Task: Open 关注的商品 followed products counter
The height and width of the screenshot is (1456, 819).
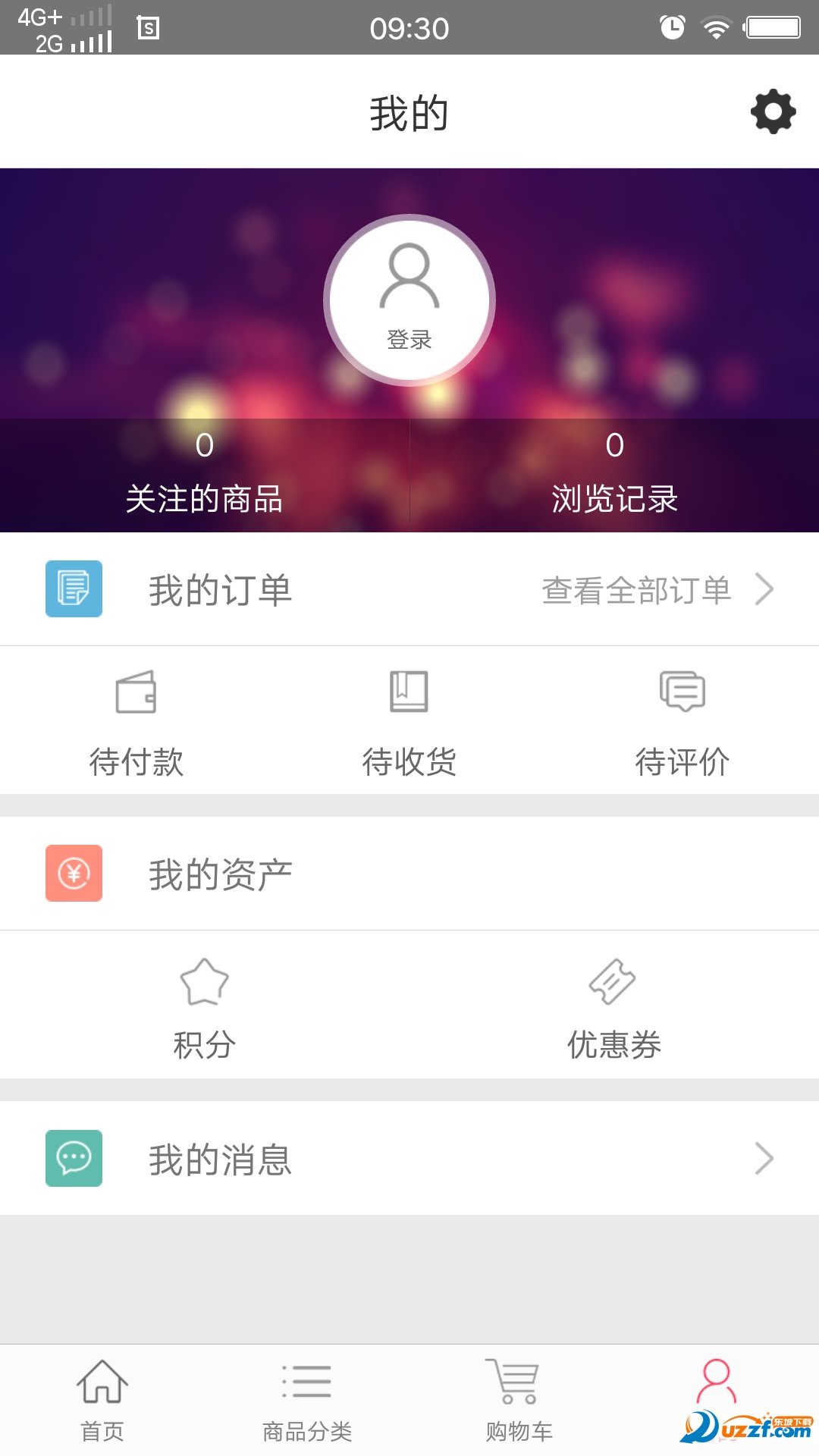Action: click(x=205, y=472)
